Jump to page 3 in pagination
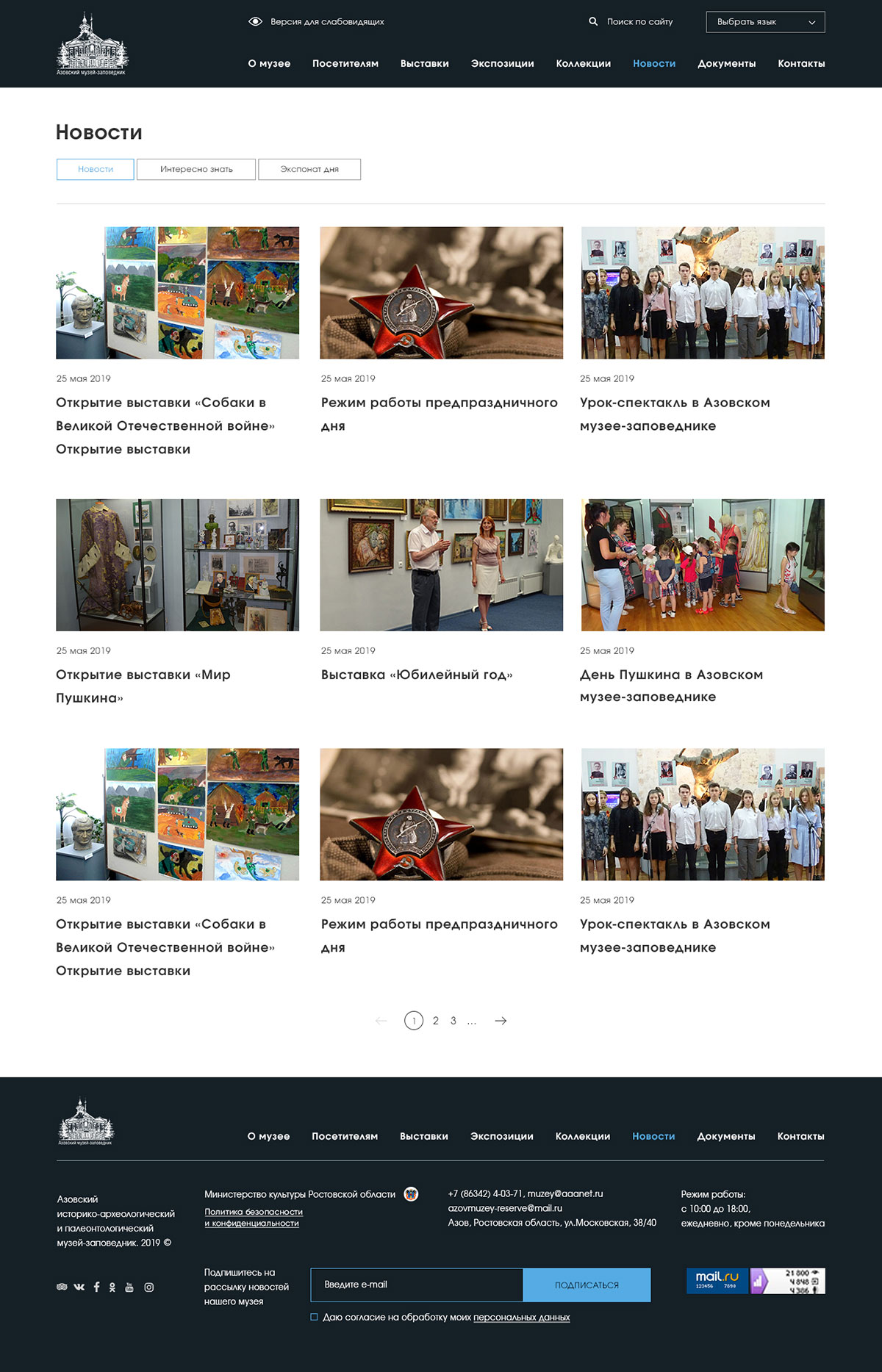882x1372 pixels. tap(453, 1021)
